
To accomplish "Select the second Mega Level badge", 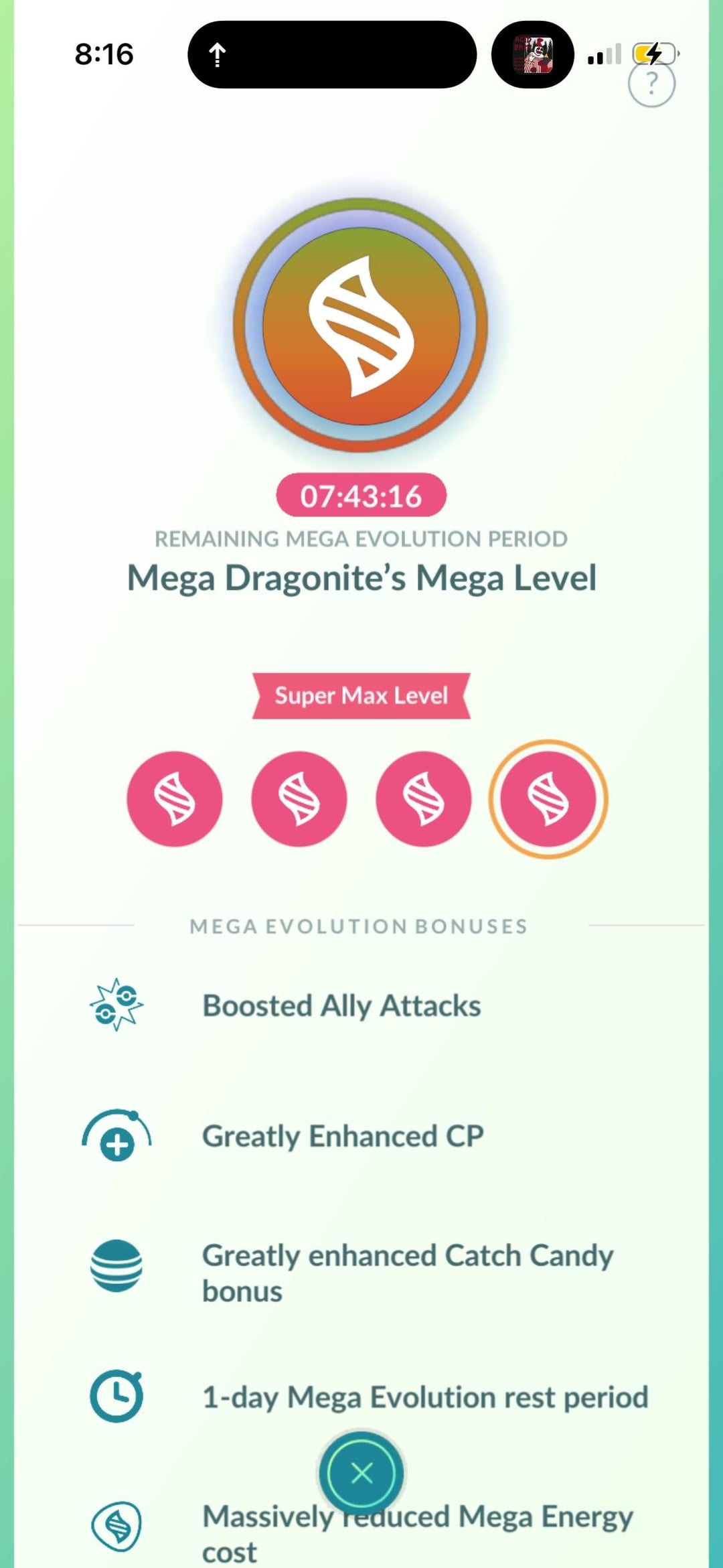I will tap(299, 798).
